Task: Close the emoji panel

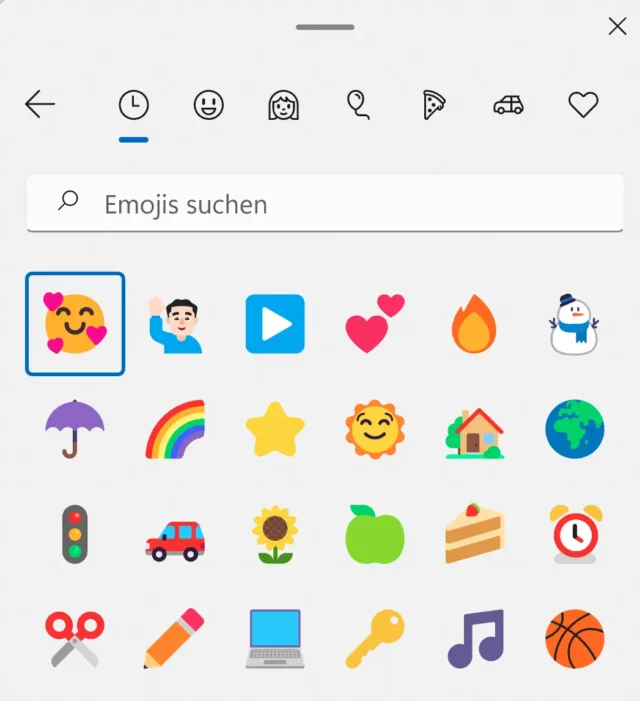Action: click(x=617, y=27)
